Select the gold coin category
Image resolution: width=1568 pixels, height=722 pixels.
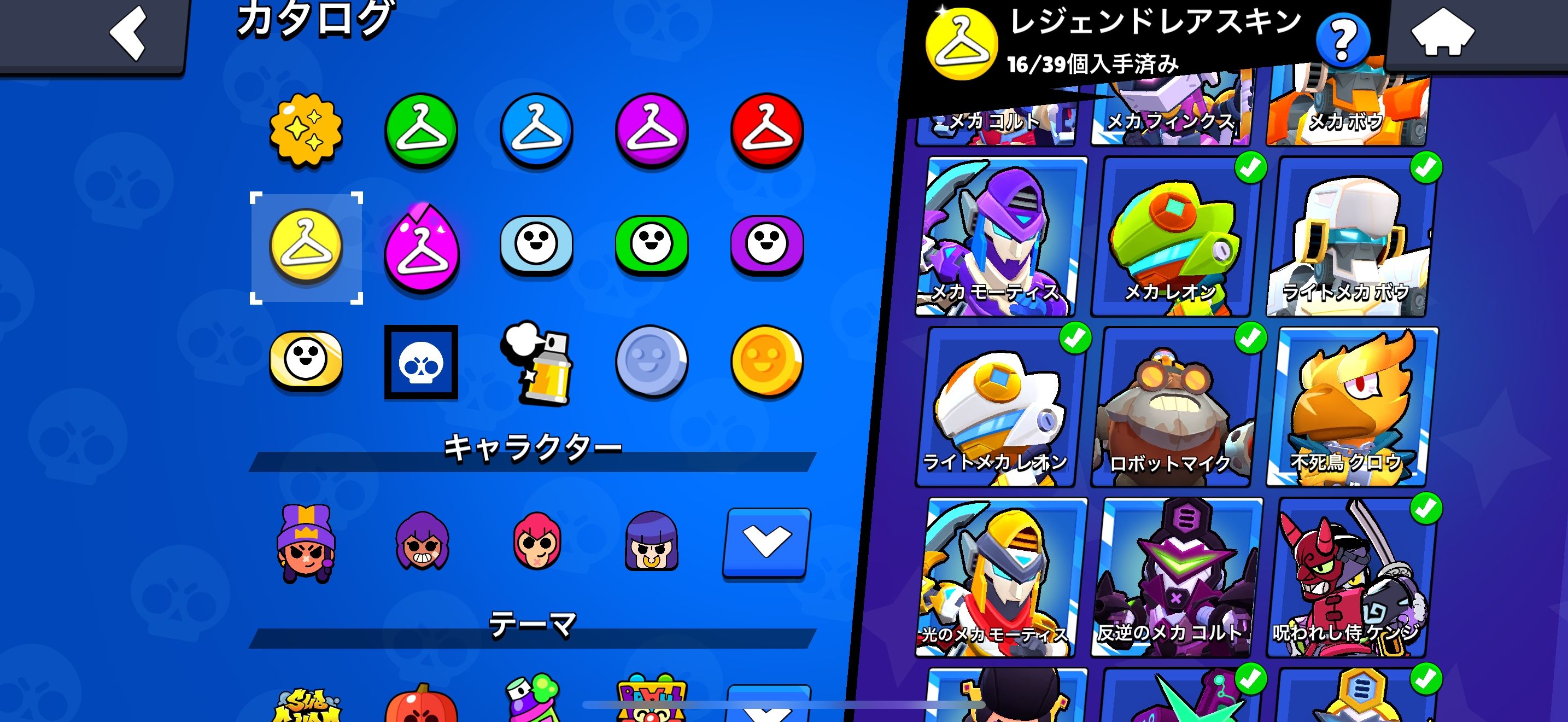coord(767,362)
